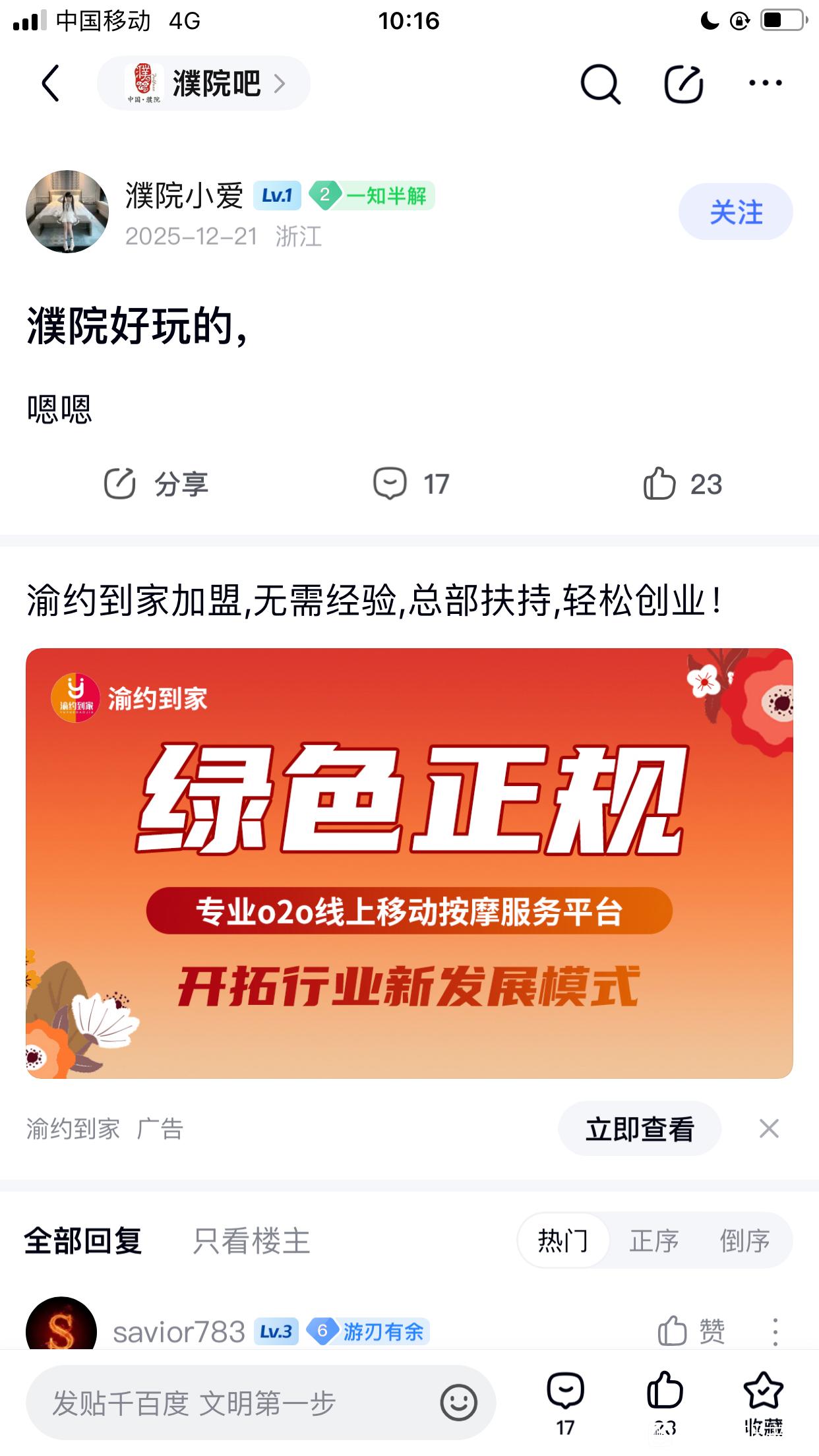Tap the share icon in the top bar
This screenshot has width=819, height=1456.
tap(683, 84)
